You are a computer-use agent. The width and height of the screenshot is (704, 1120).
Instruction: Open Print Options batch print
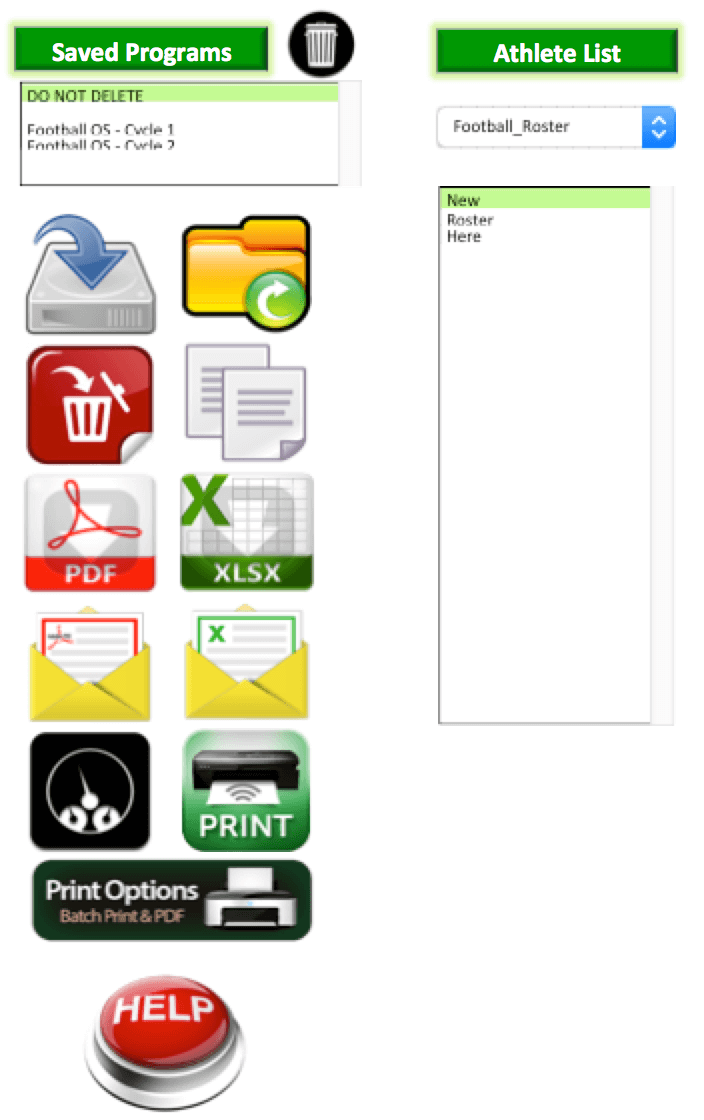[172, 900]
